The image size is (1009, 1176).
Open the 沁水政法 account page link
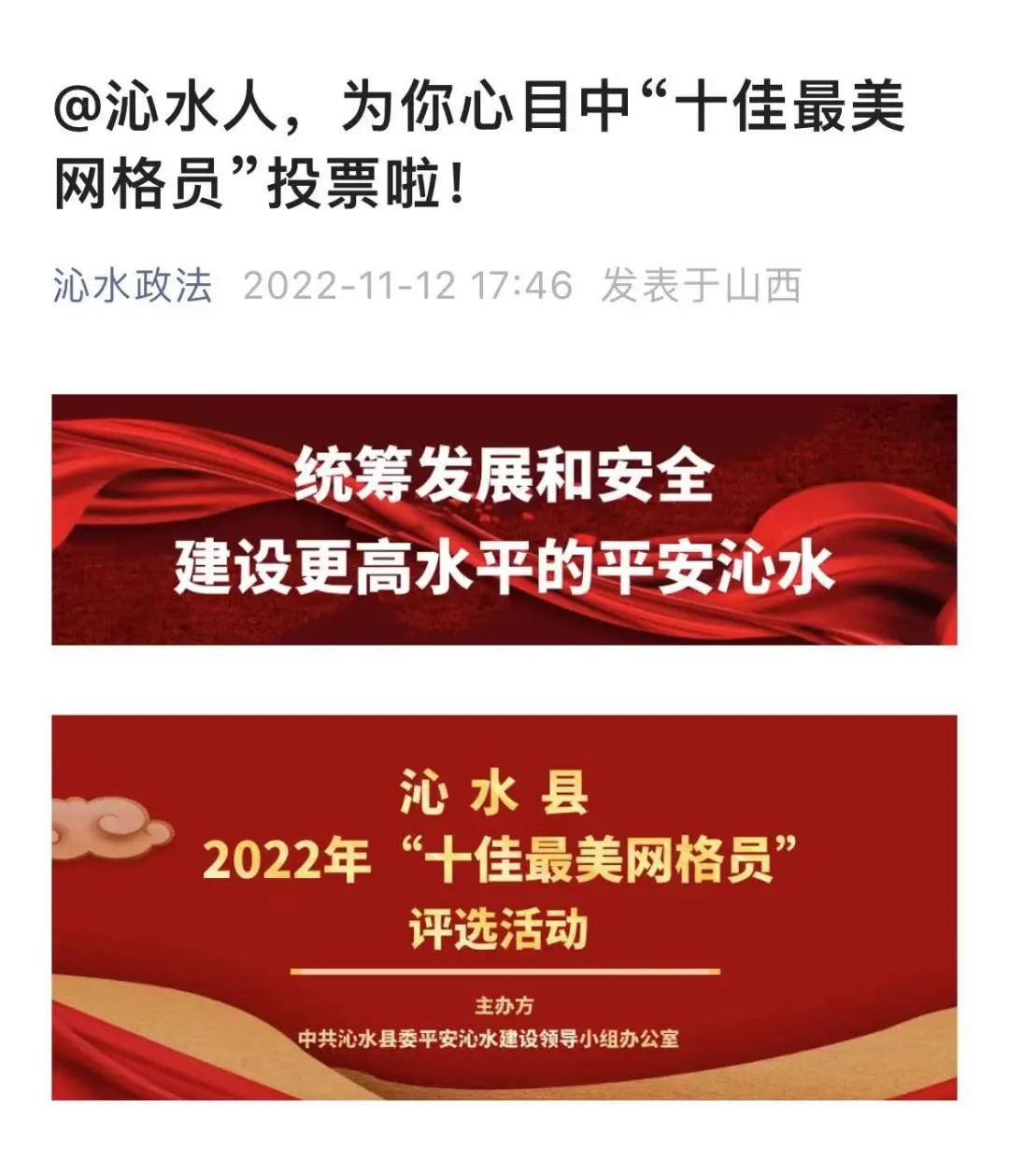click(x=133, y=285)
